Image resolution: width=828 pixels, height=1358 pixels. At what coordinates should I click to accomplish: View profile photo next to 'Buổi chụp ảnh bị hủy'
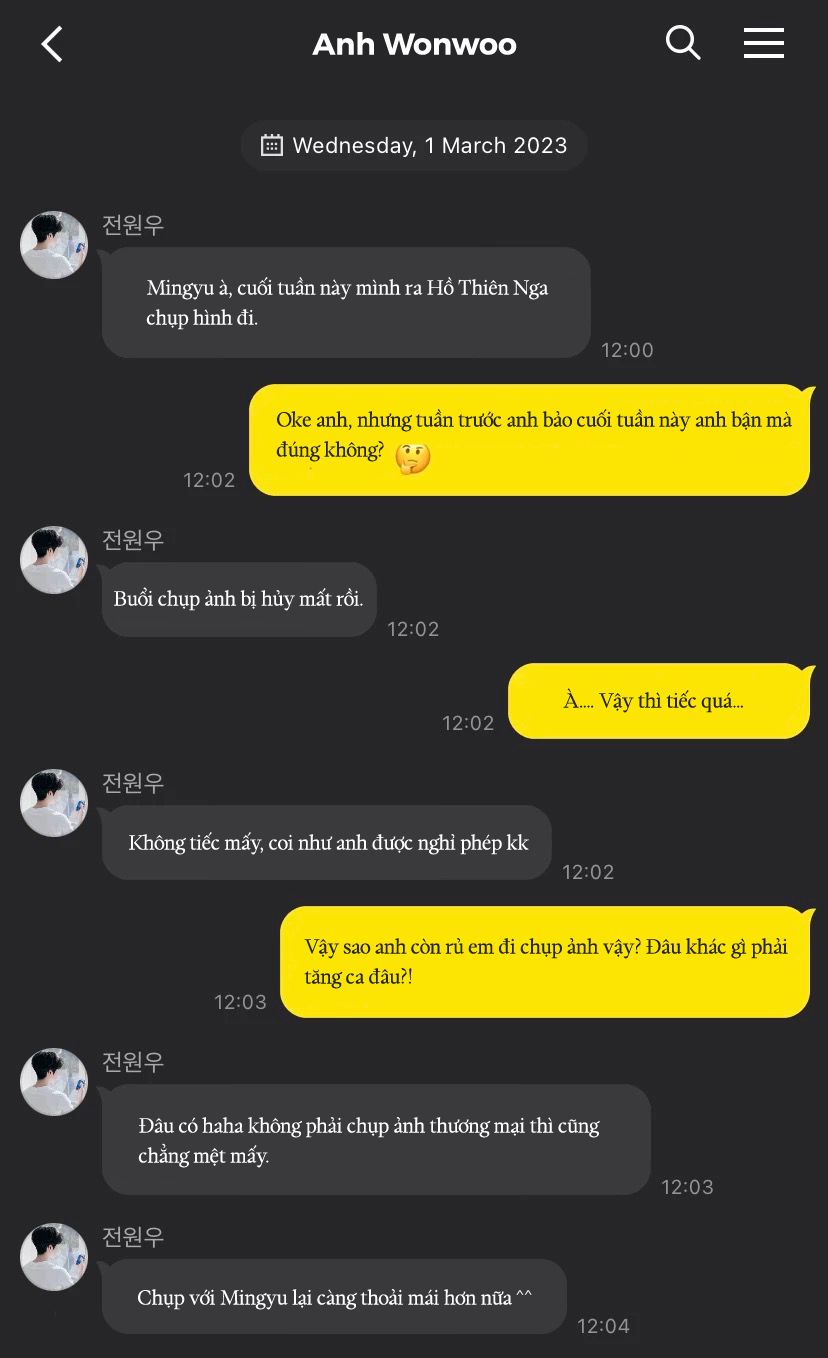pos(54,560)
